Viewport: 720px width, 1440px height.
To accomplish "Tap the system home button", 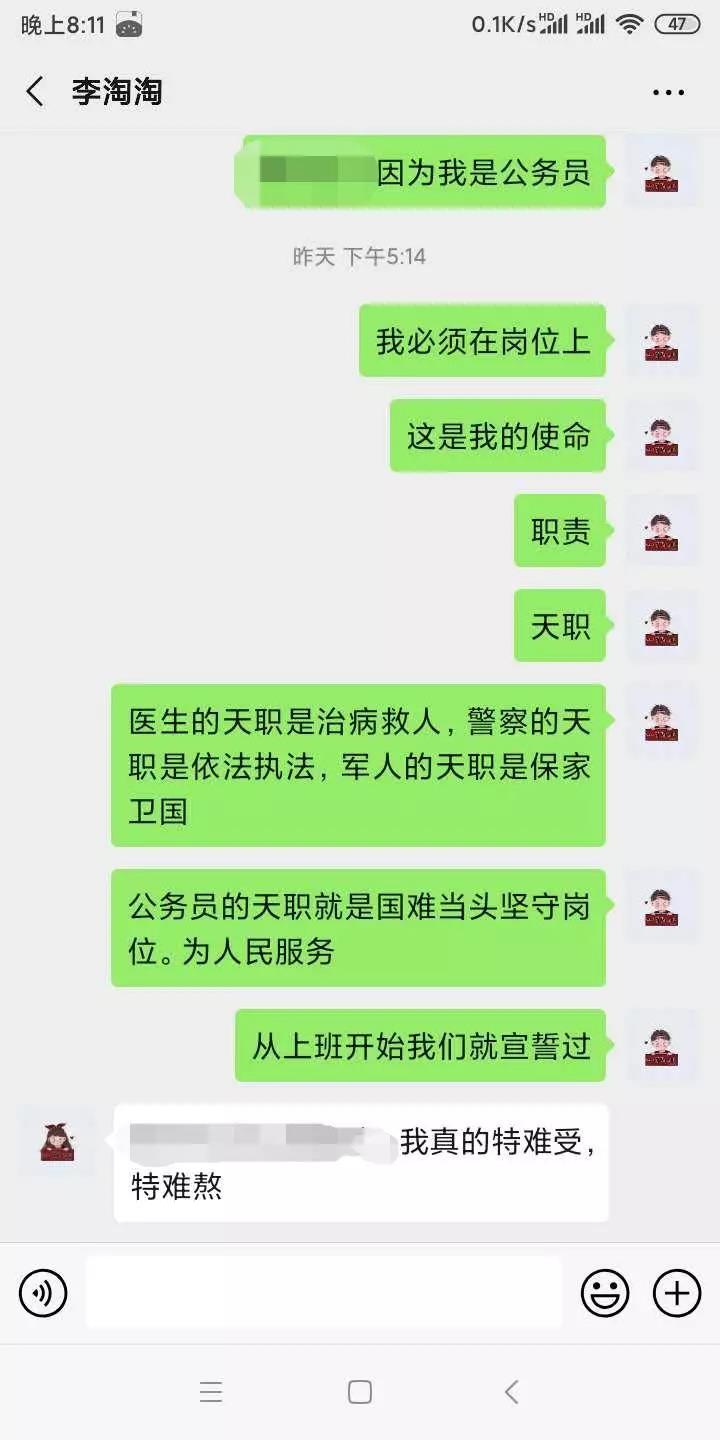I will (360, 1392).
